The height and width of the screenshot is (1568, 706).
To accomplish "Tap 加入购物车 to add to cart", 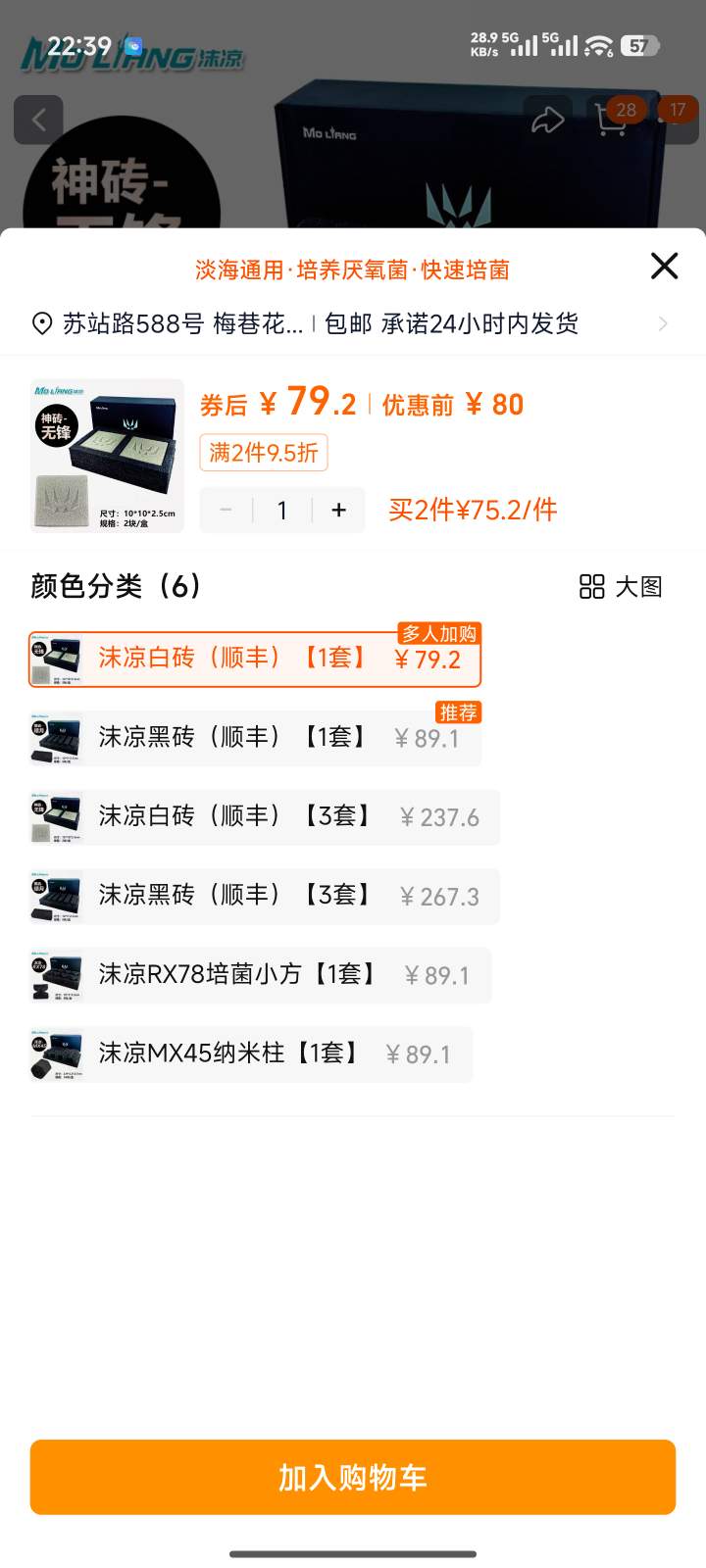I will point(353,1477).
